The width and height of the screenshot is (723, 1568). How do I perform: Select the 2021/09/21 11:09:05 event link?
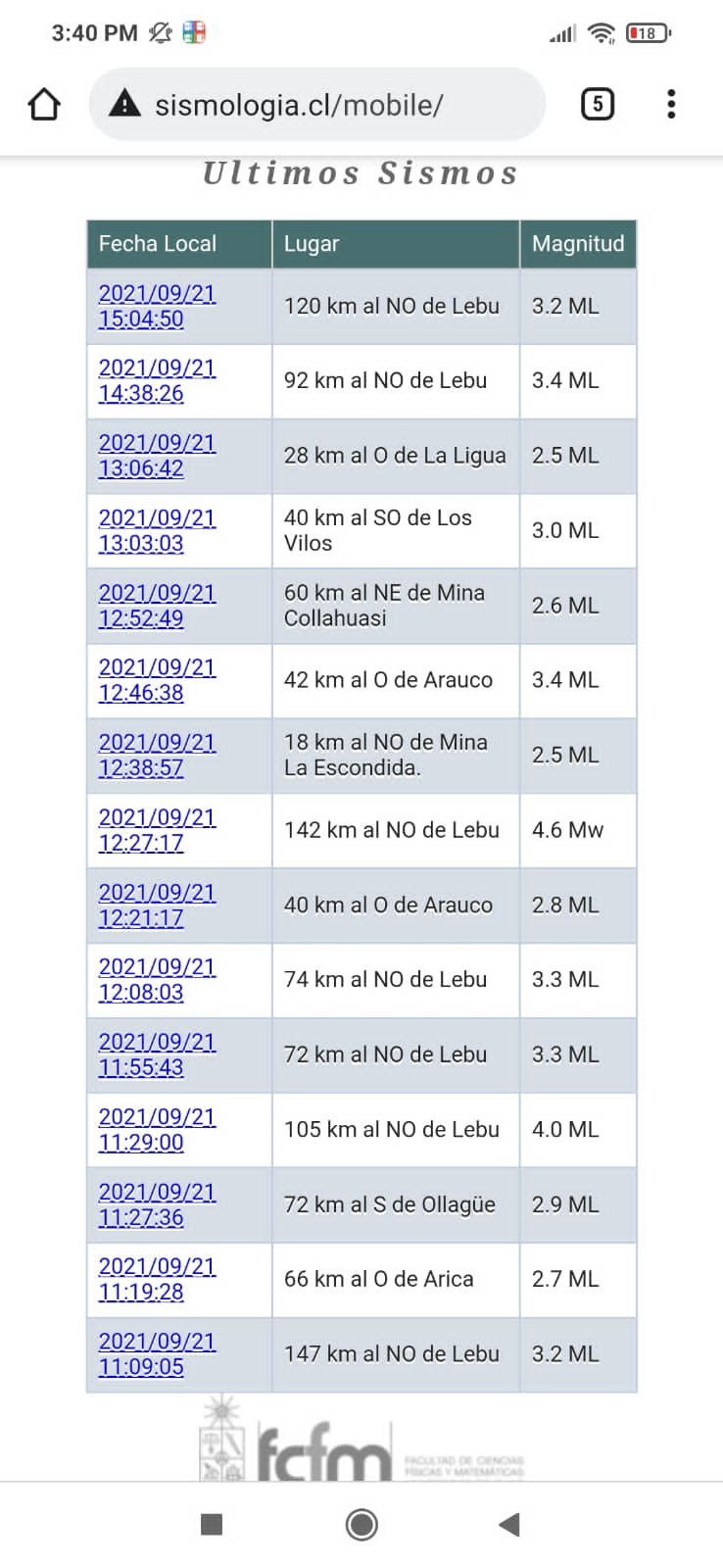(157, 1354)
